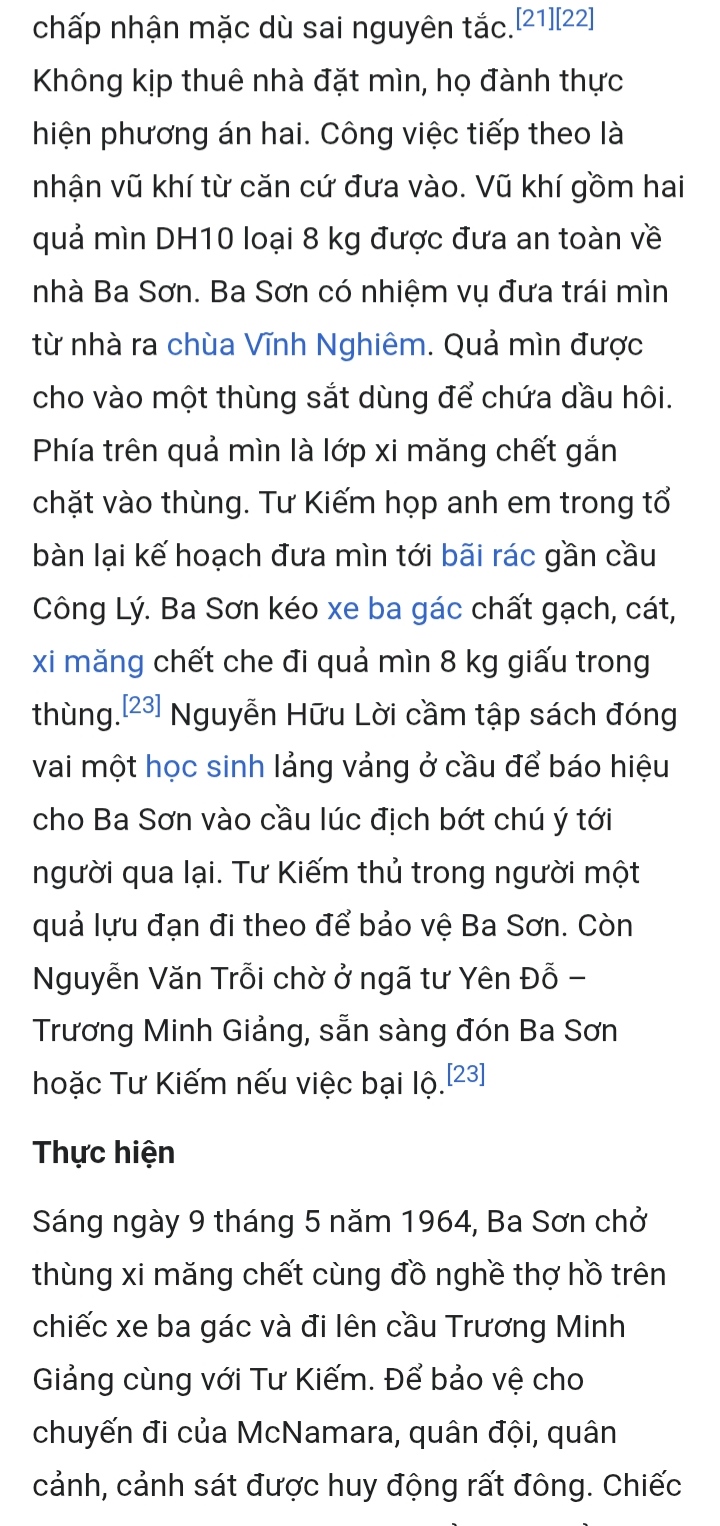Open citation 23 after bại lộ
The width and height of the screenshot is (720, 1526).
pos(467,1072)
